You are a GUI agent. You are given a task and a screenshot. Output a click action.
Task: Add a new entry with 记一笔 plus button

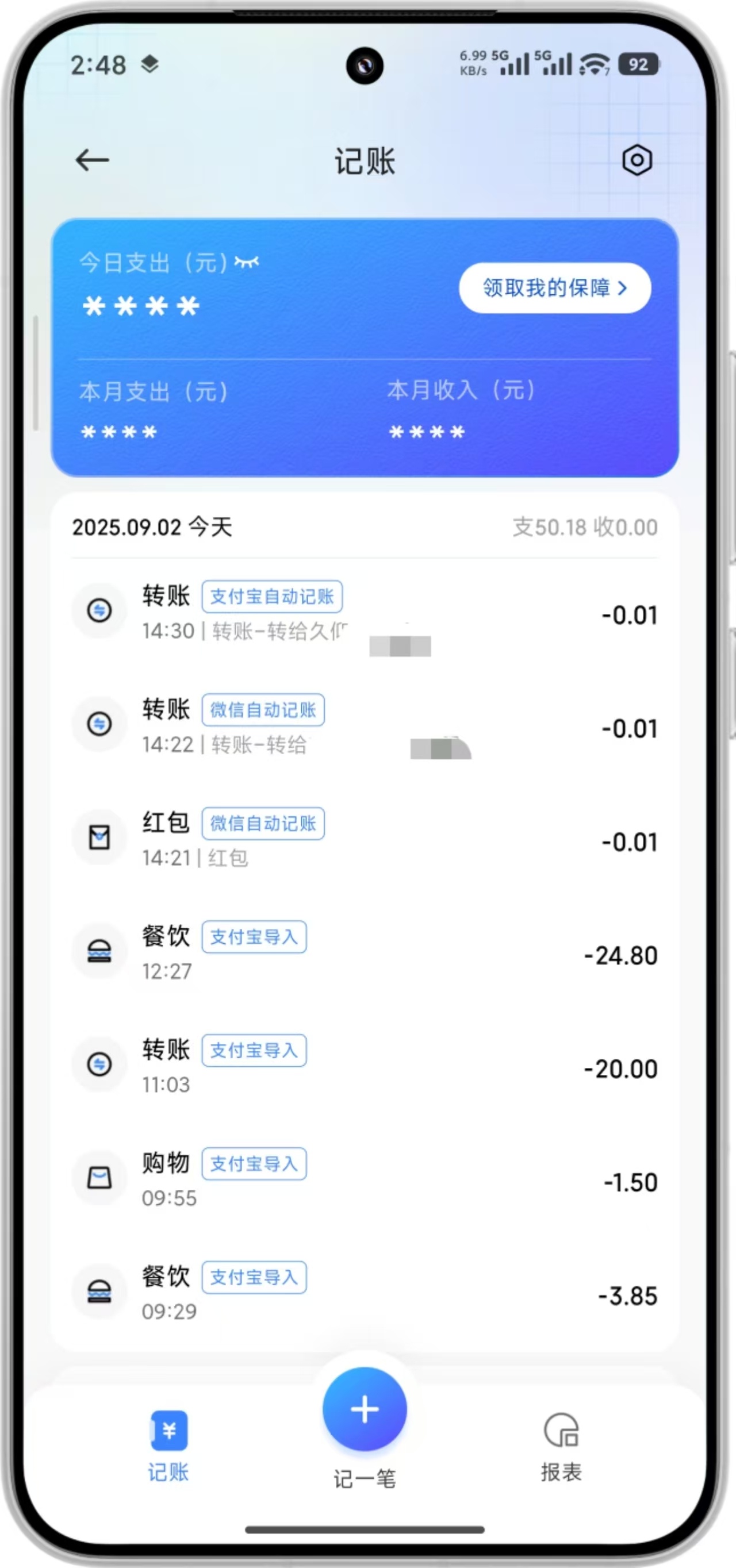pyautogui.click(x=365, y=1409)
